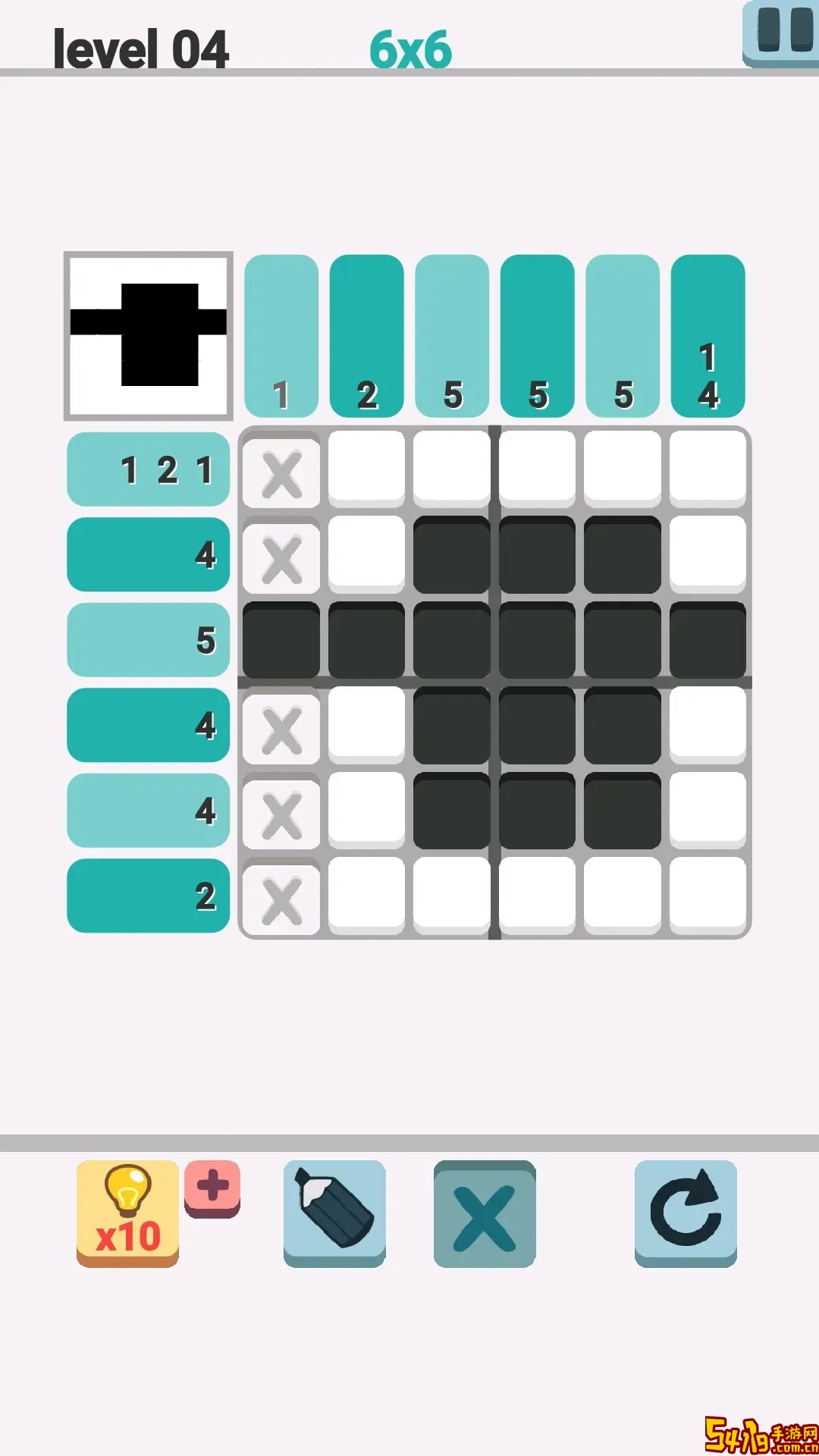Tap the circular arrow redo button
819x1456 pixels.
pos(686,1212)
